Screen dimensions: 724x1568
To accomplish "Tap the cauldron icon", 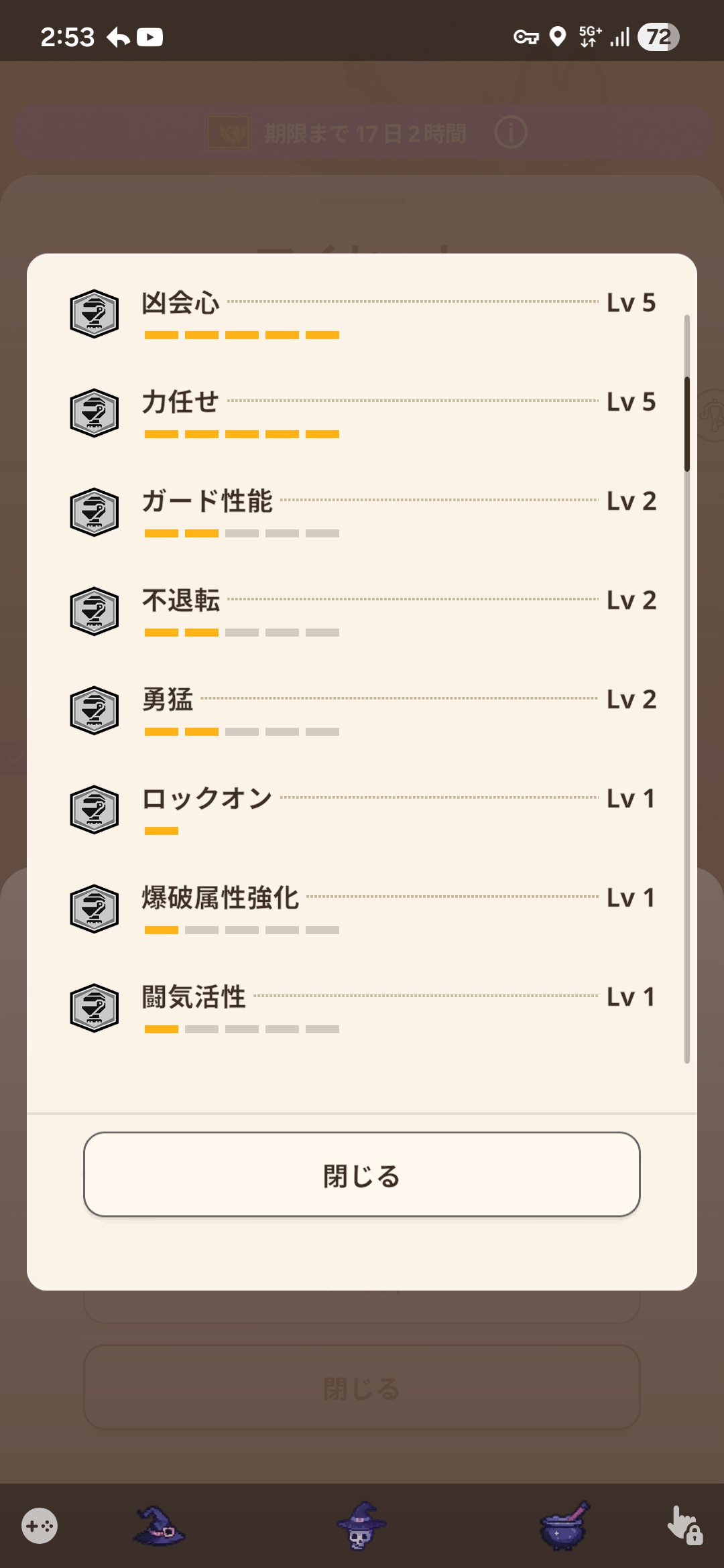I will point(563,1526).
